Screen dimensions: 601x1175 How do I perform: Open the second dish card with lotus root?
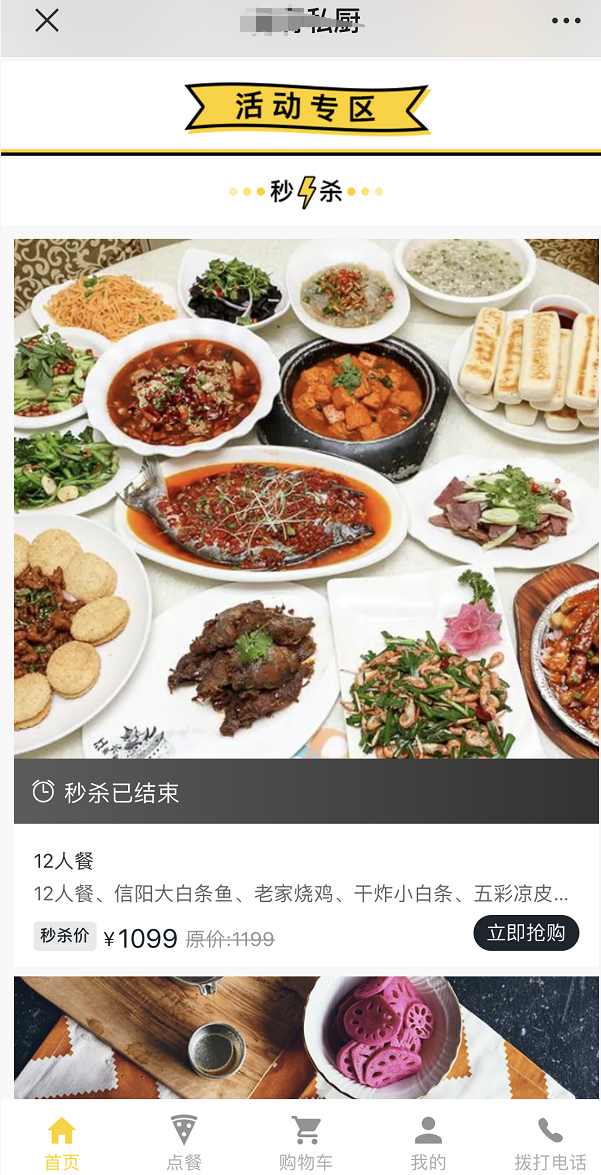click(x=306, y=1037)
